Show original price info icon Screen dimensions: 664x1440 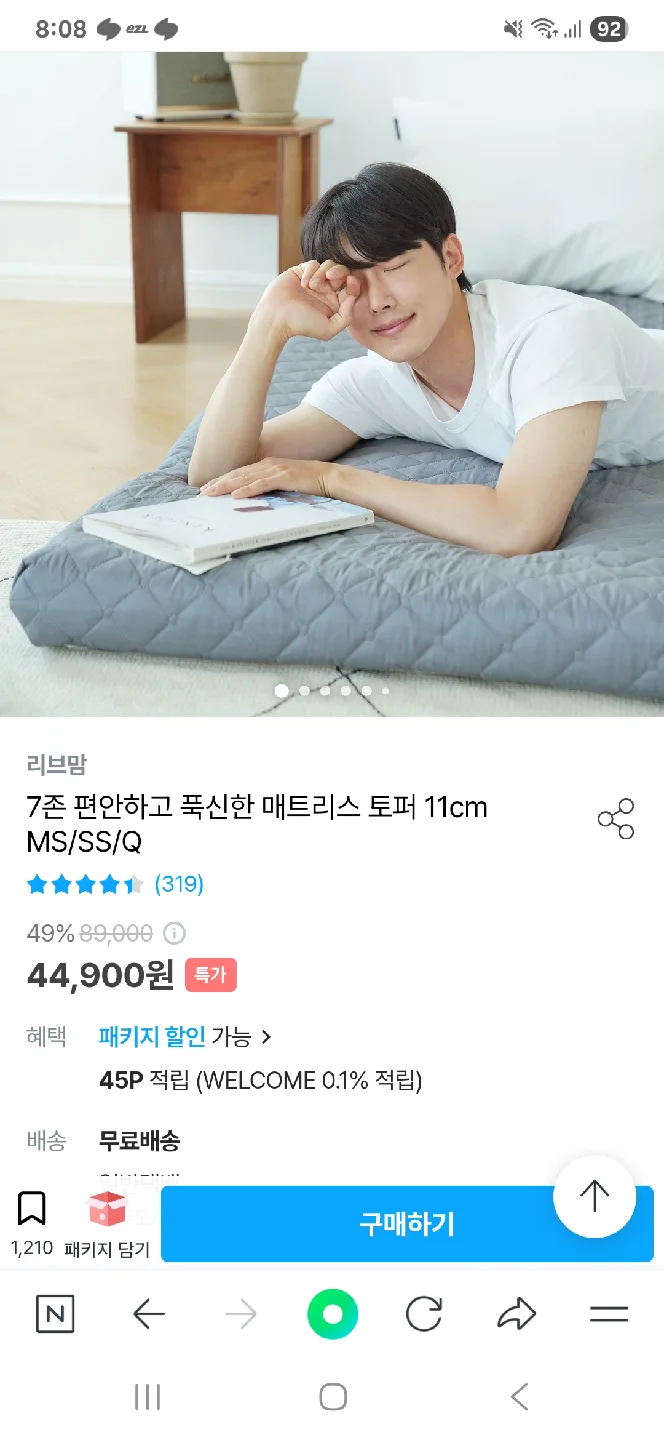point(174,934)
